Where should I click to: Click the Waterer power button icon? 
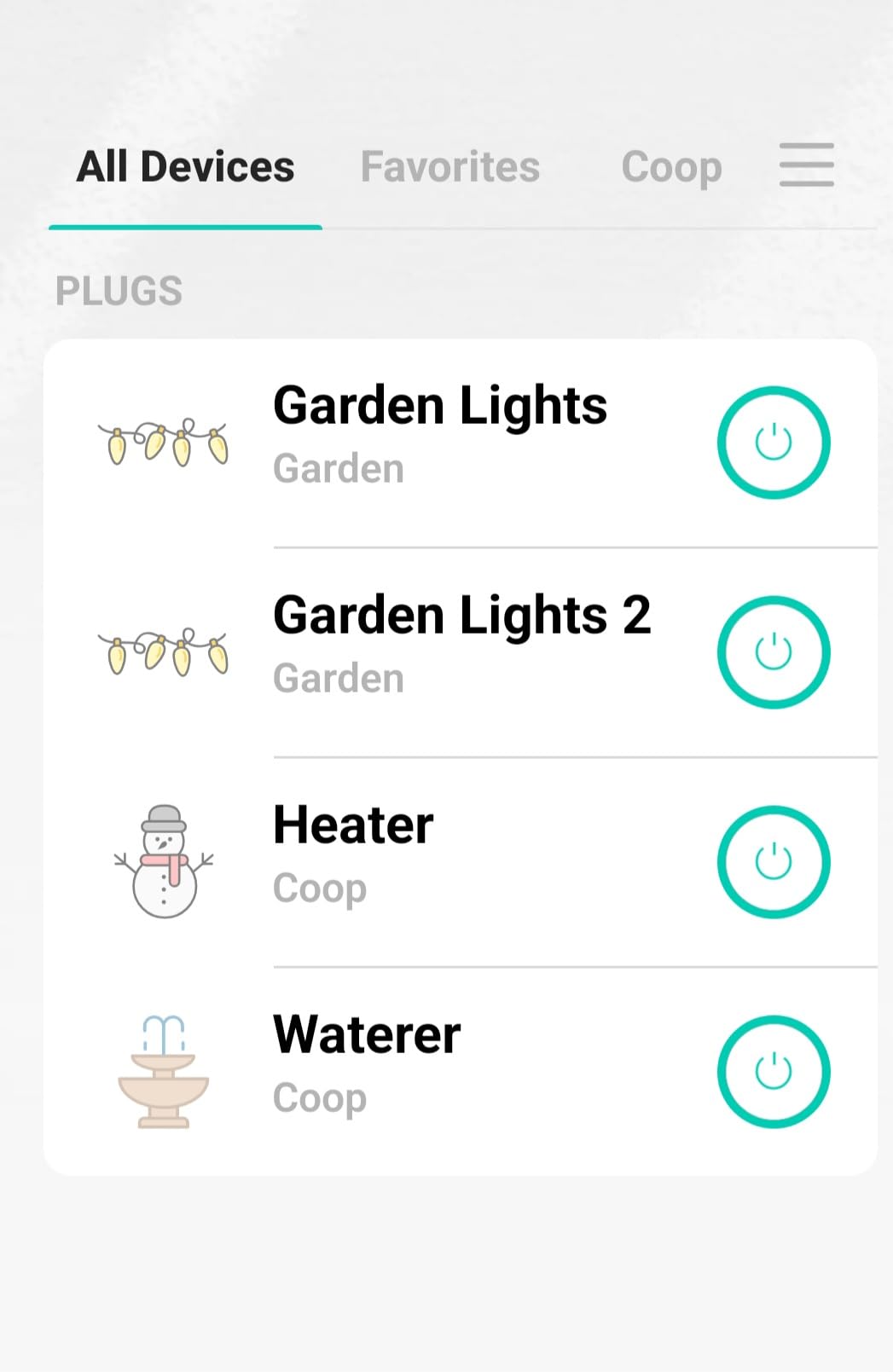(772, 1072)
